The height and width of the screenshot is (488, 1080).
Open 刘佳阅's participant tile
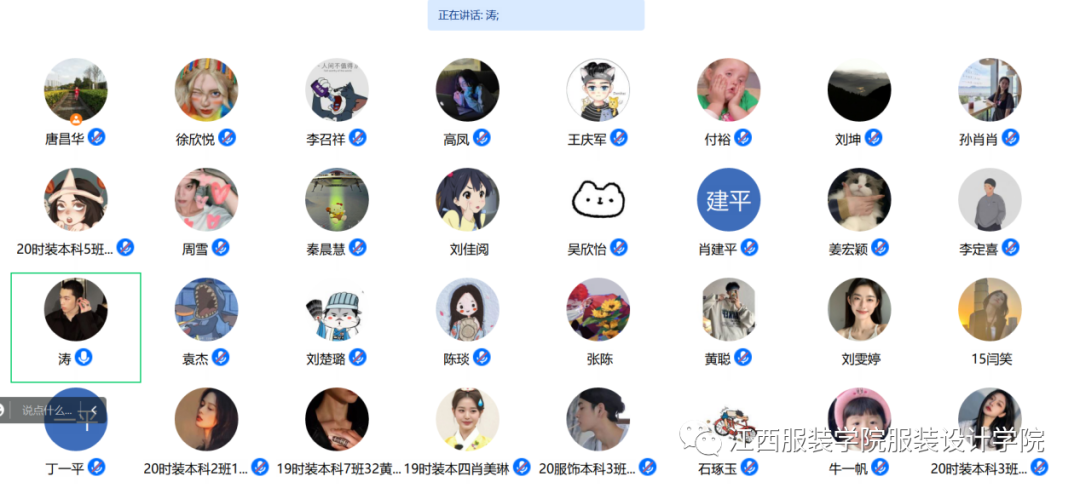point(467,200)
